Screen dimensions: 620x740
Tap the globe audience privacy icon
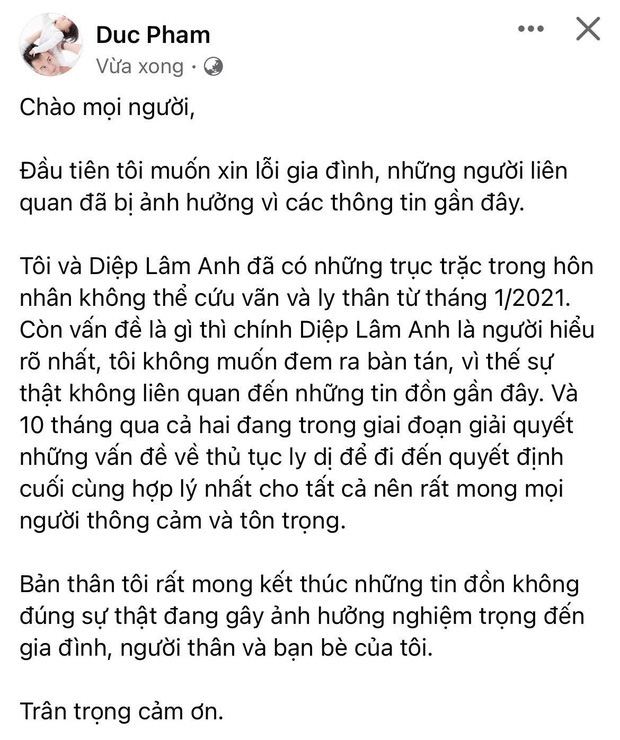213,67
